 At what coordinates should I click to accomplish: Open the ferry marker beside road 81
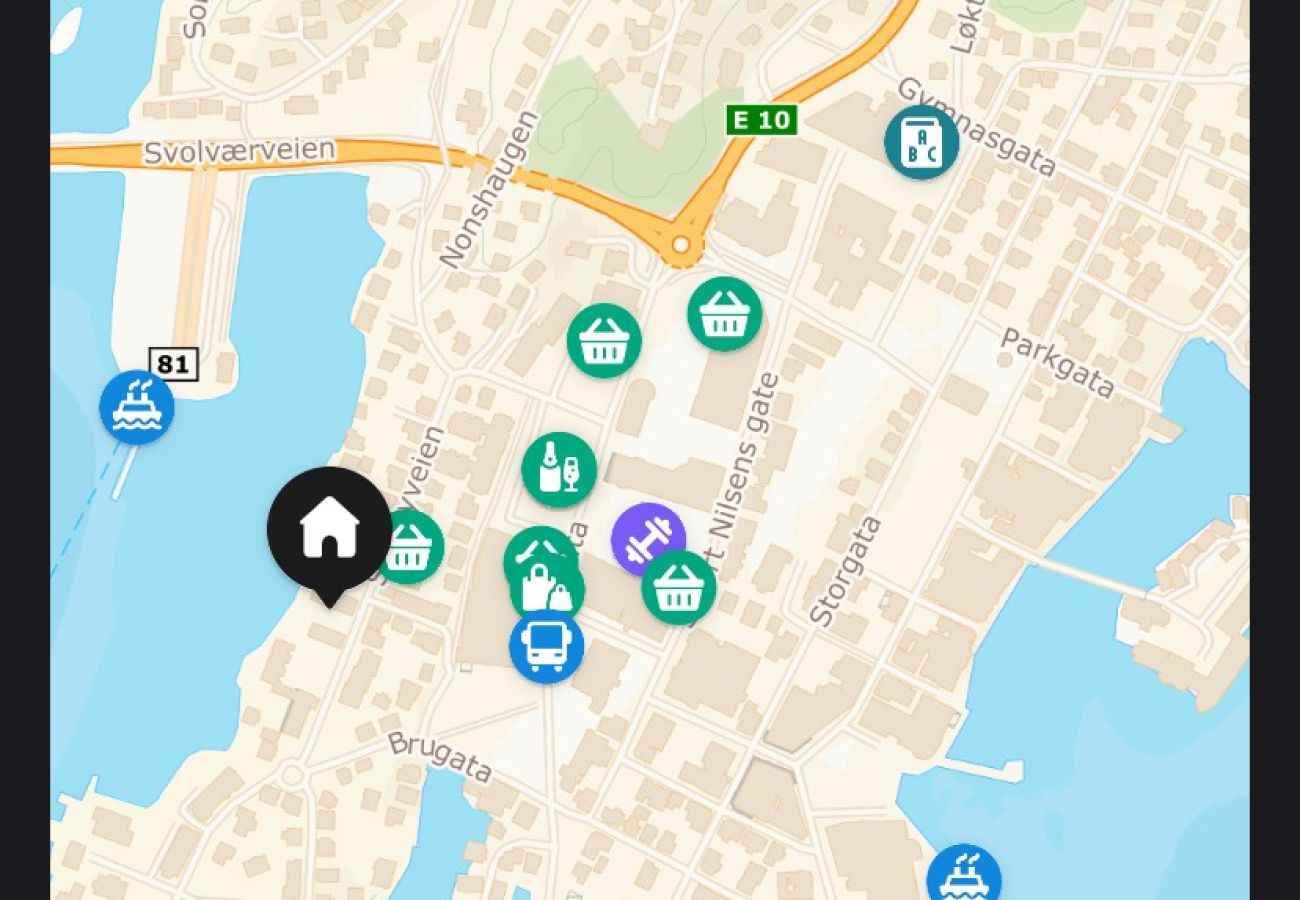(x=137, y=408)
